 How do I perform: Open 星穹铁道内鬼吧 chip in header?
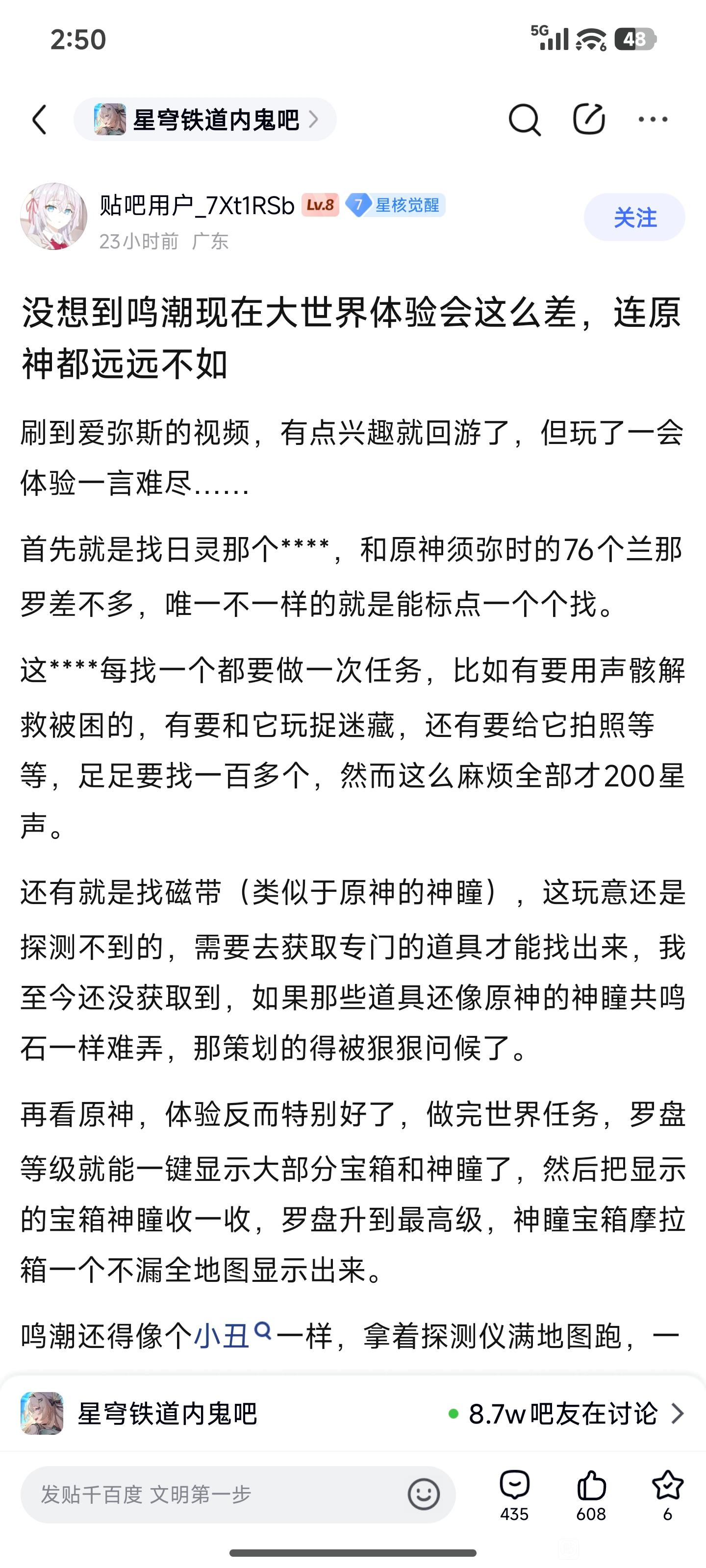204,119
